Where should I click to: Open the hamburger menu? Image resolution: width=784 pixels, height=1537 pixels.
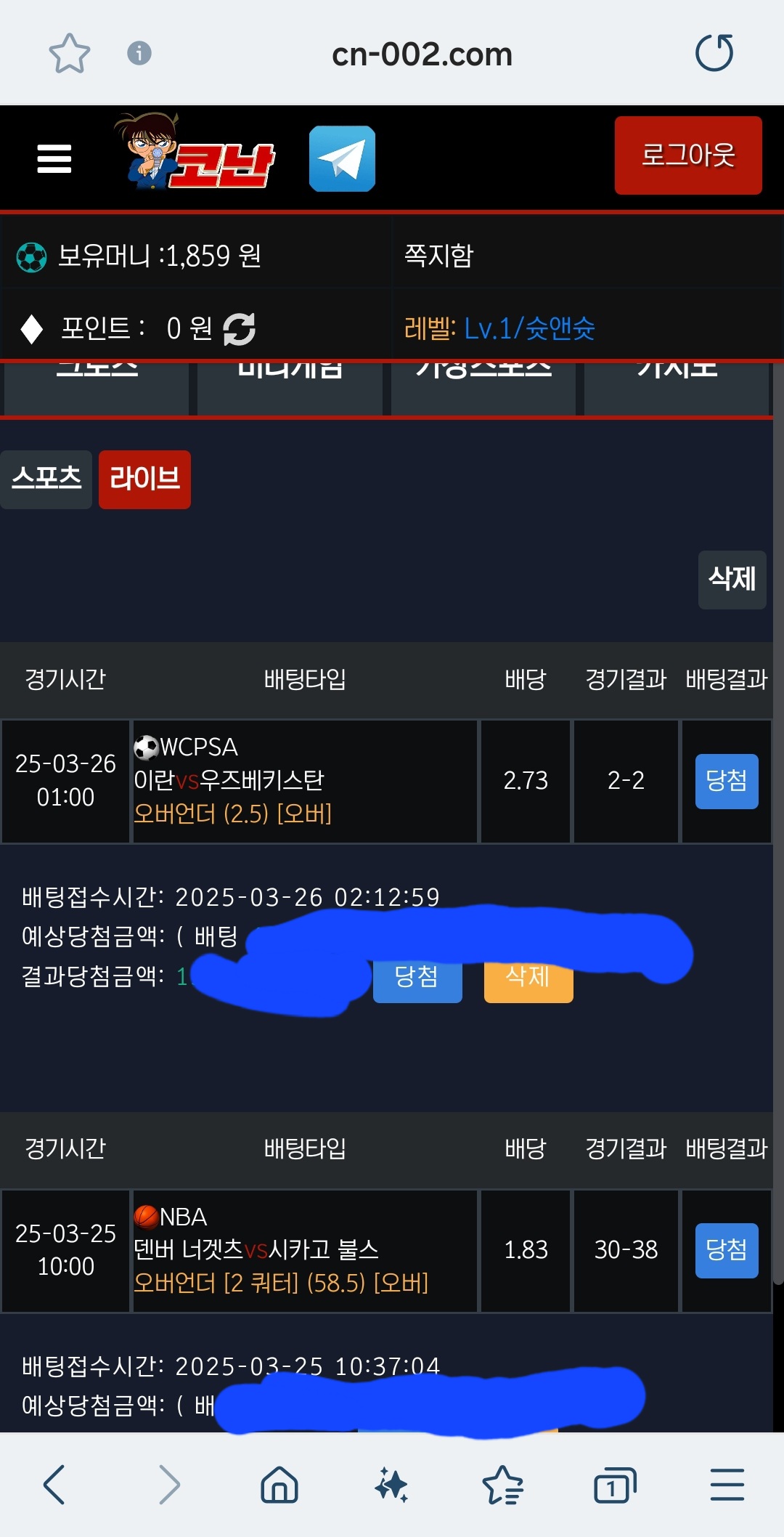tap(54, 158)
